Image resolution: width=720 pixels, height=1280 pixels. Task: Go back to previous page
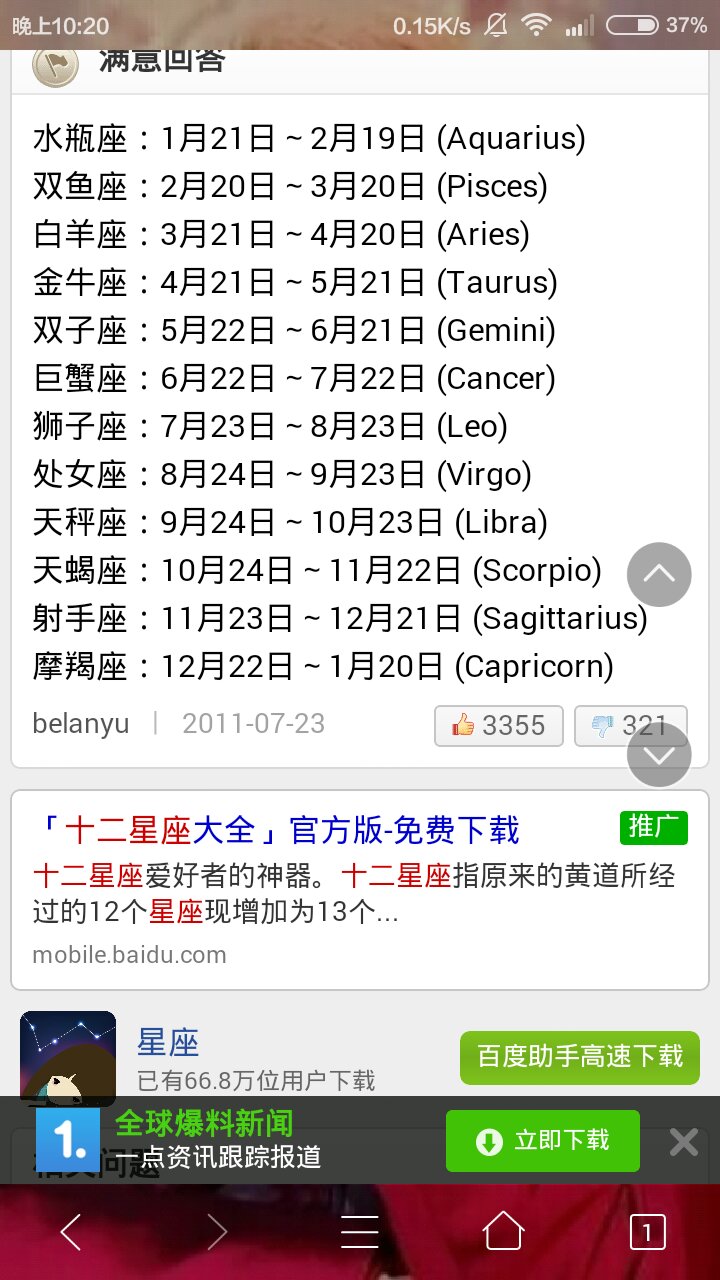coord(71,1232)
